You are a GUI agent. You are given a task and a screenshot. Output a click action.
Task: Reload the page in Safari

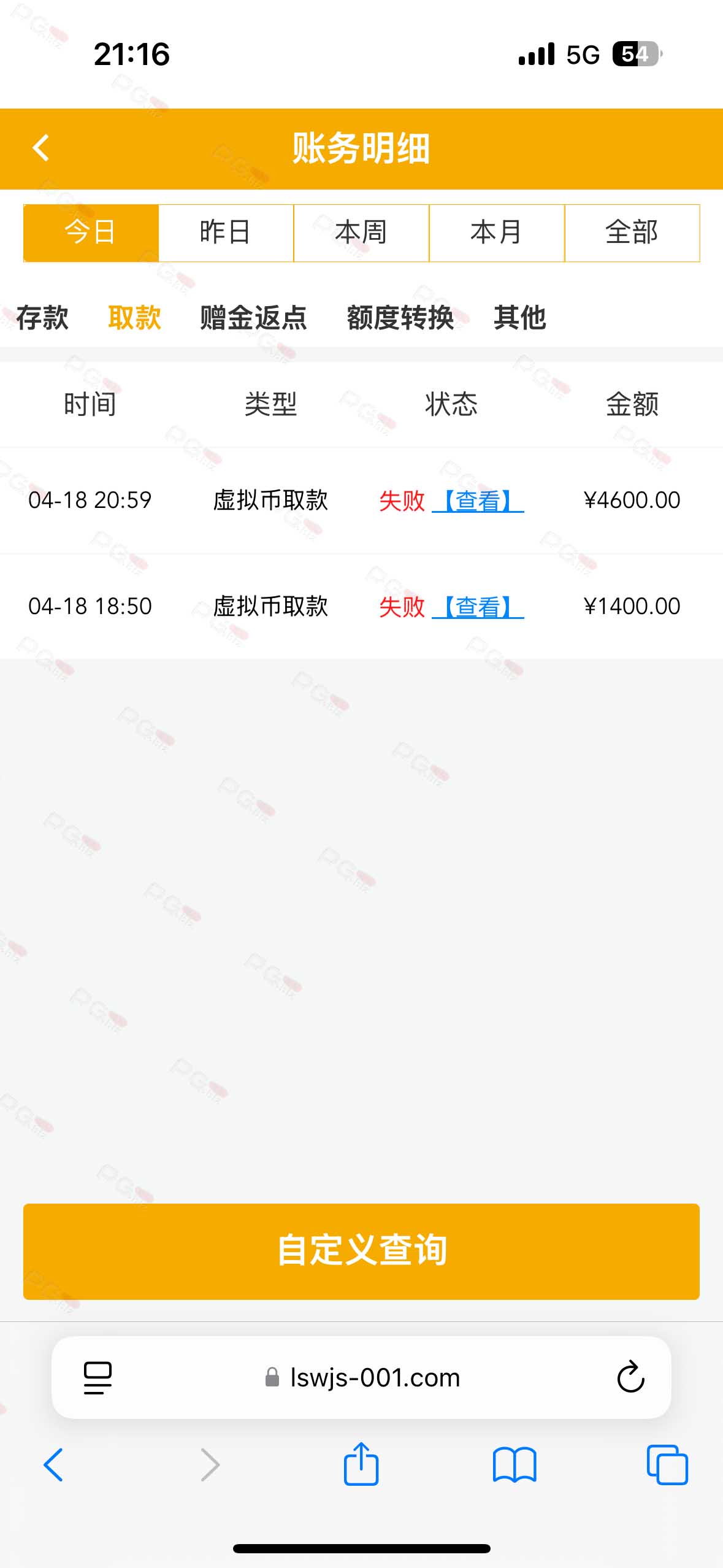[x=630, y=1377]
